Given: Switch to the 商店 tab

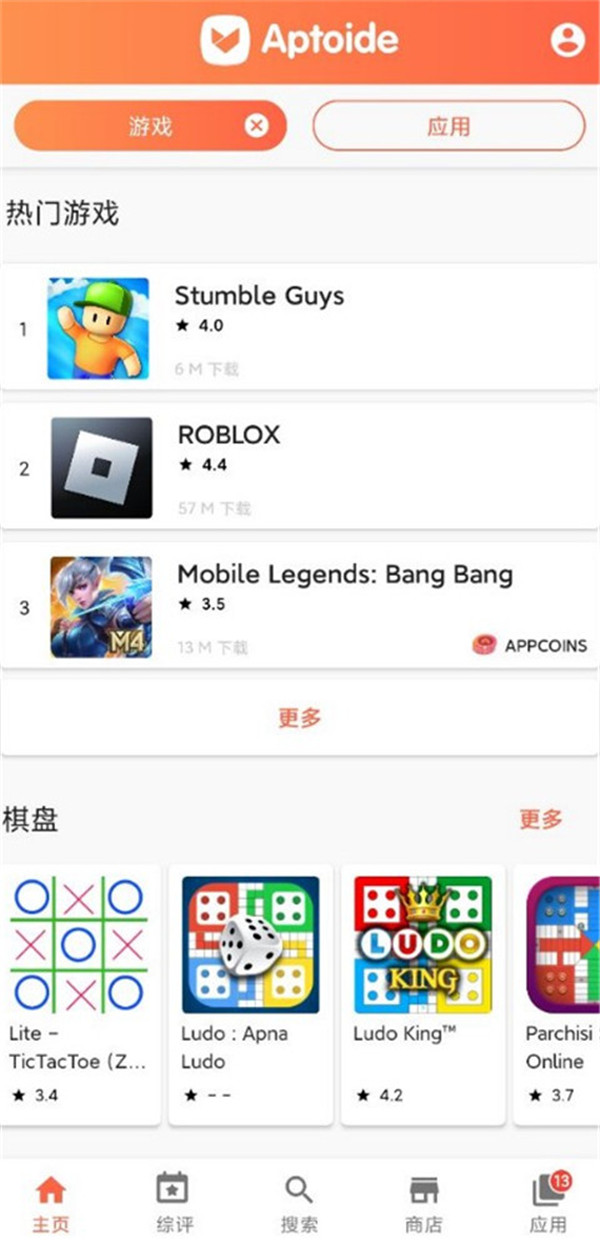Looking at the screenshot, I should [424, 1203].
